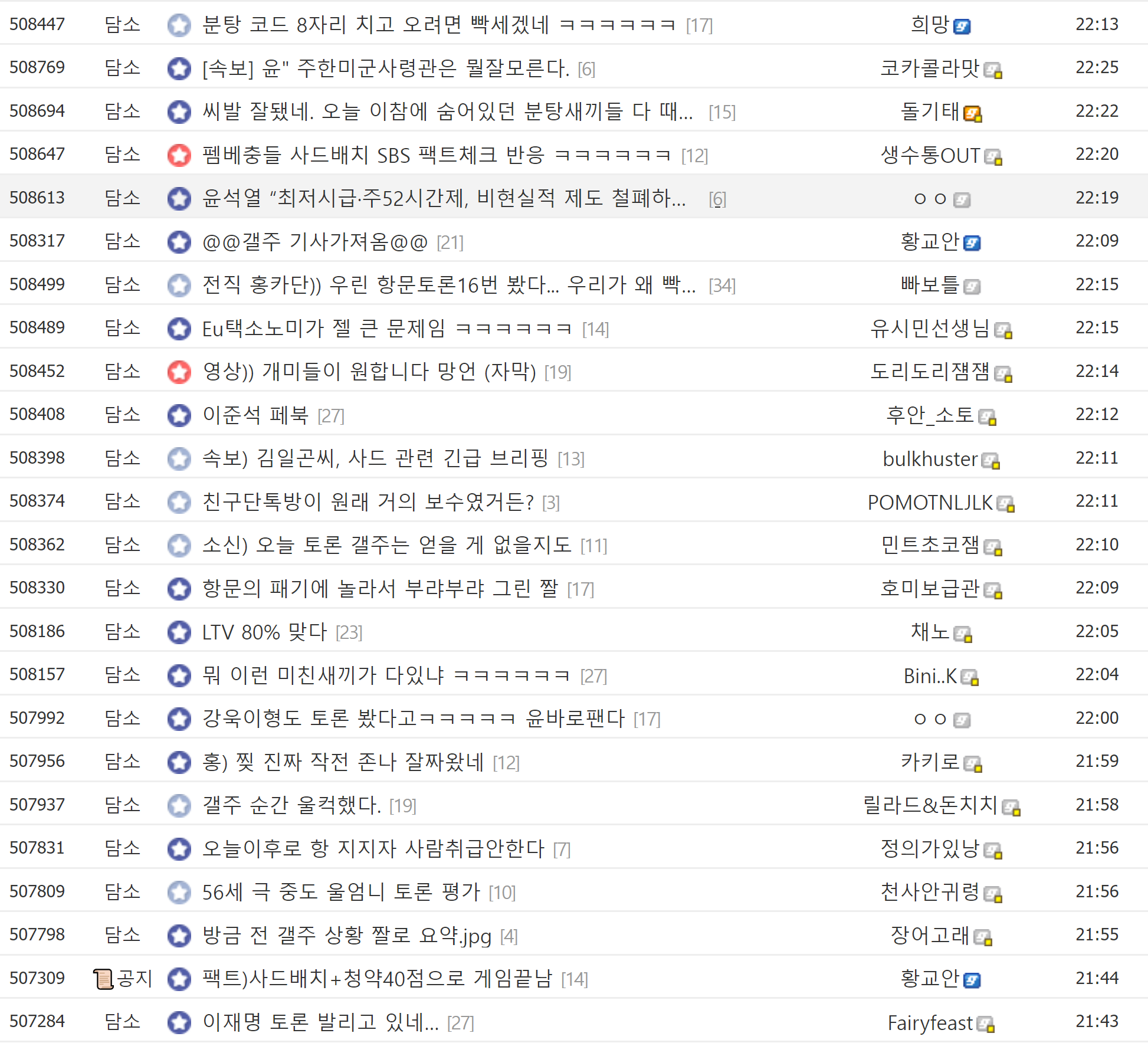View author 유시민선생님's profile
1148x1043 pixels.
click(x=930, y=329)
